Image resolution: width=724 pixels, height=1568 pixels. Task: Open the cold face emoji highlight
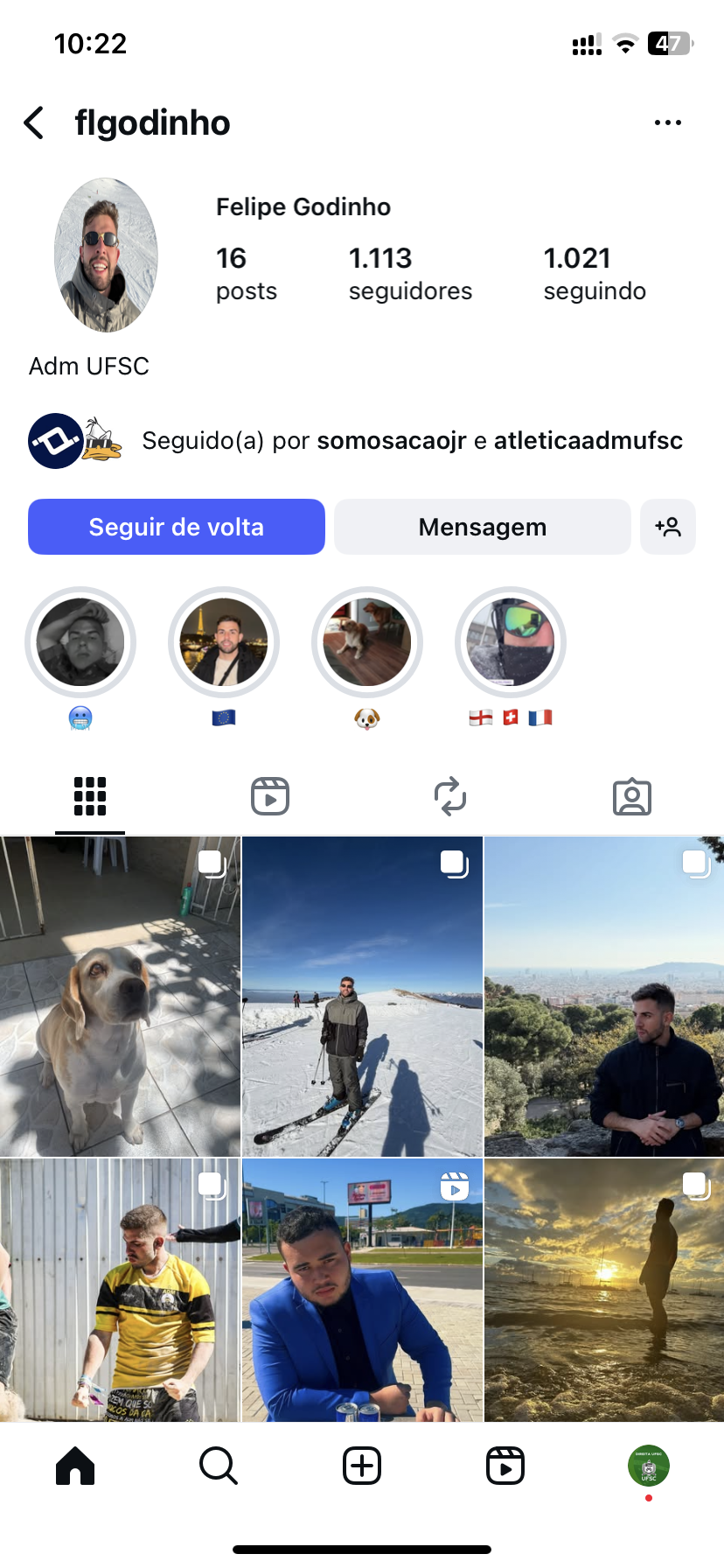80,643
